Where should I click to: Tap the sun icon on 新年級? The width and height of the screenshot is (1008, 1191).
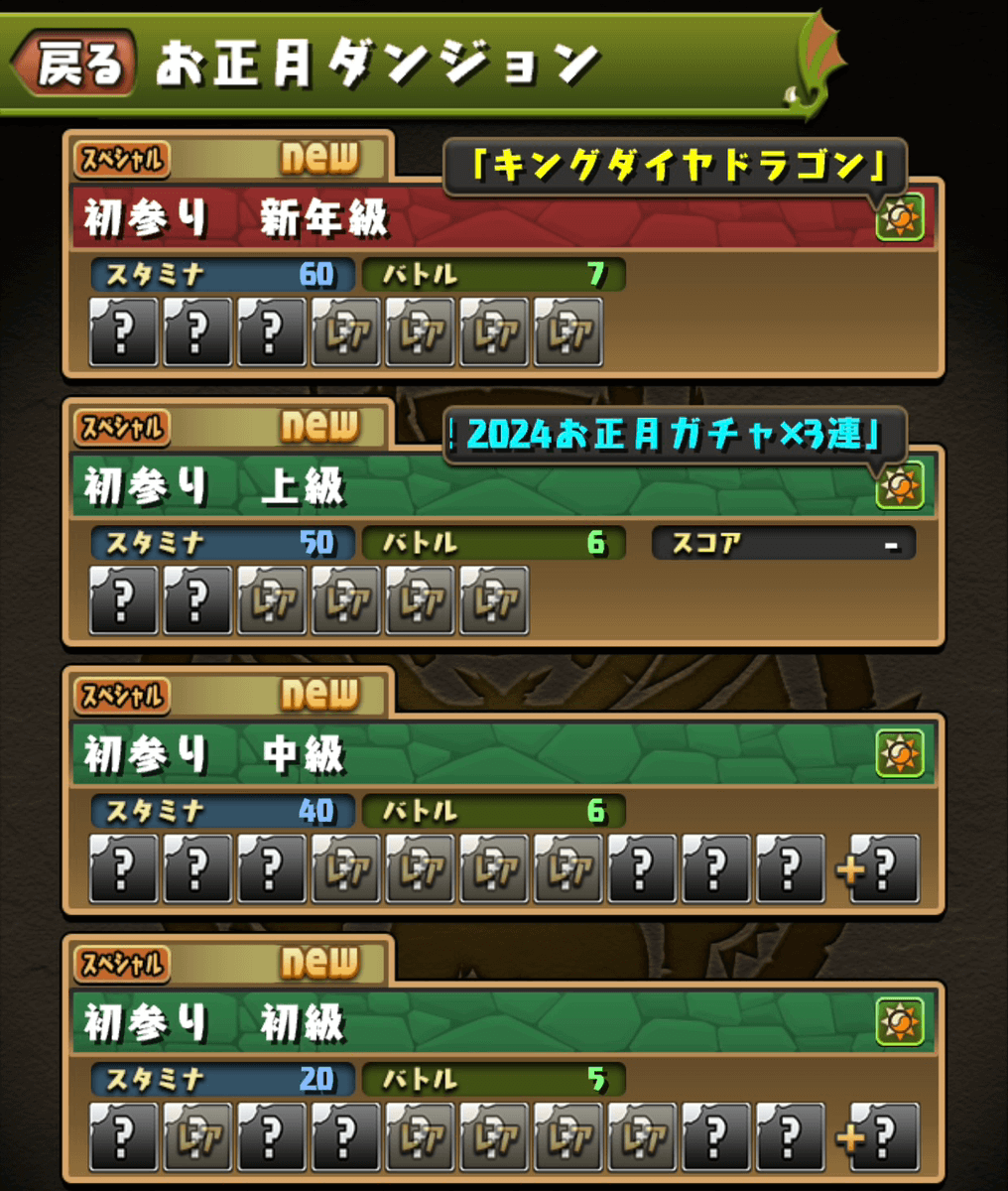click(x=900, y=217)
